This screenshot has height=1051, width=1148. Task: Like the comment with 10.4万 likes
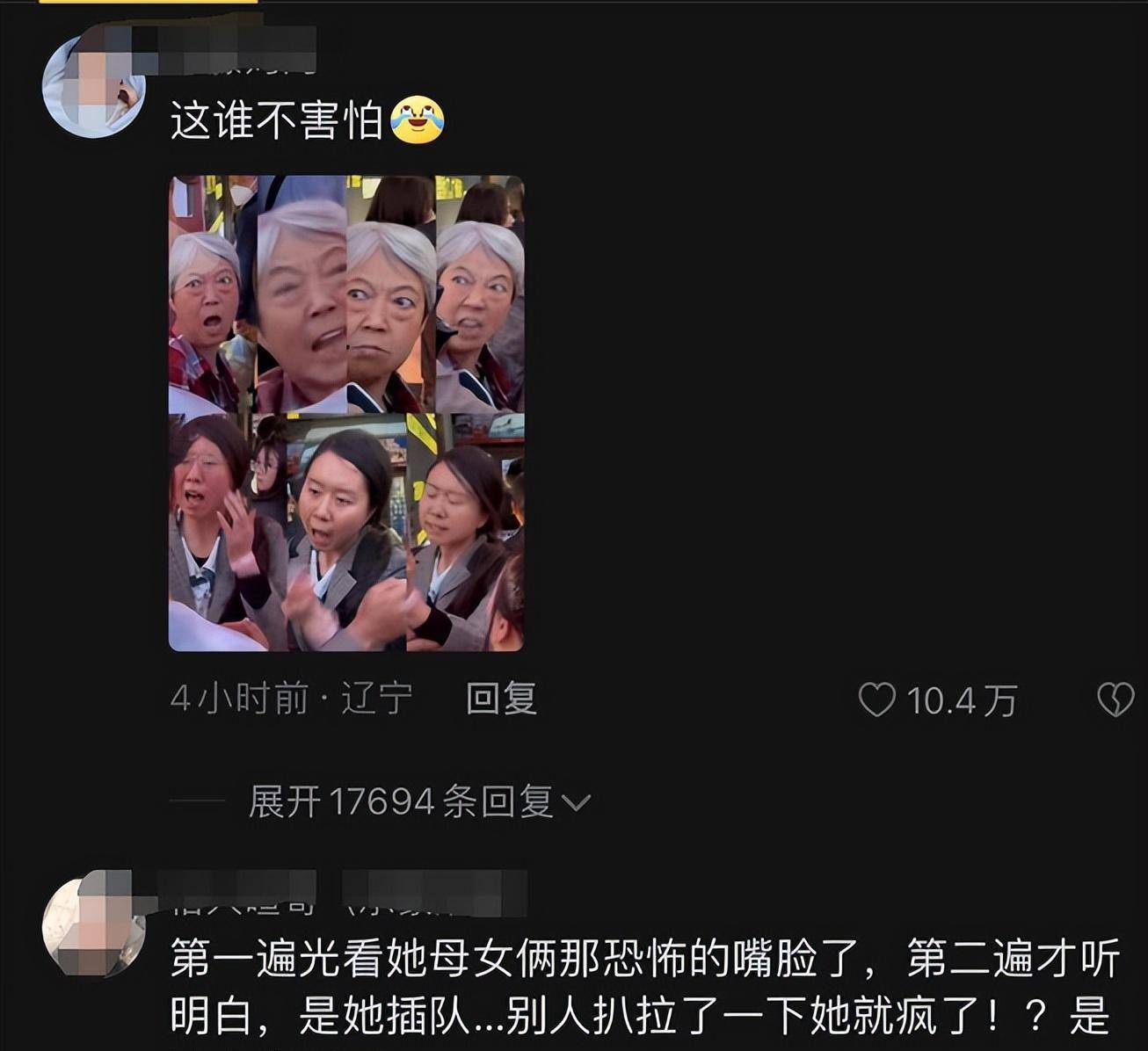coord(876,700)
